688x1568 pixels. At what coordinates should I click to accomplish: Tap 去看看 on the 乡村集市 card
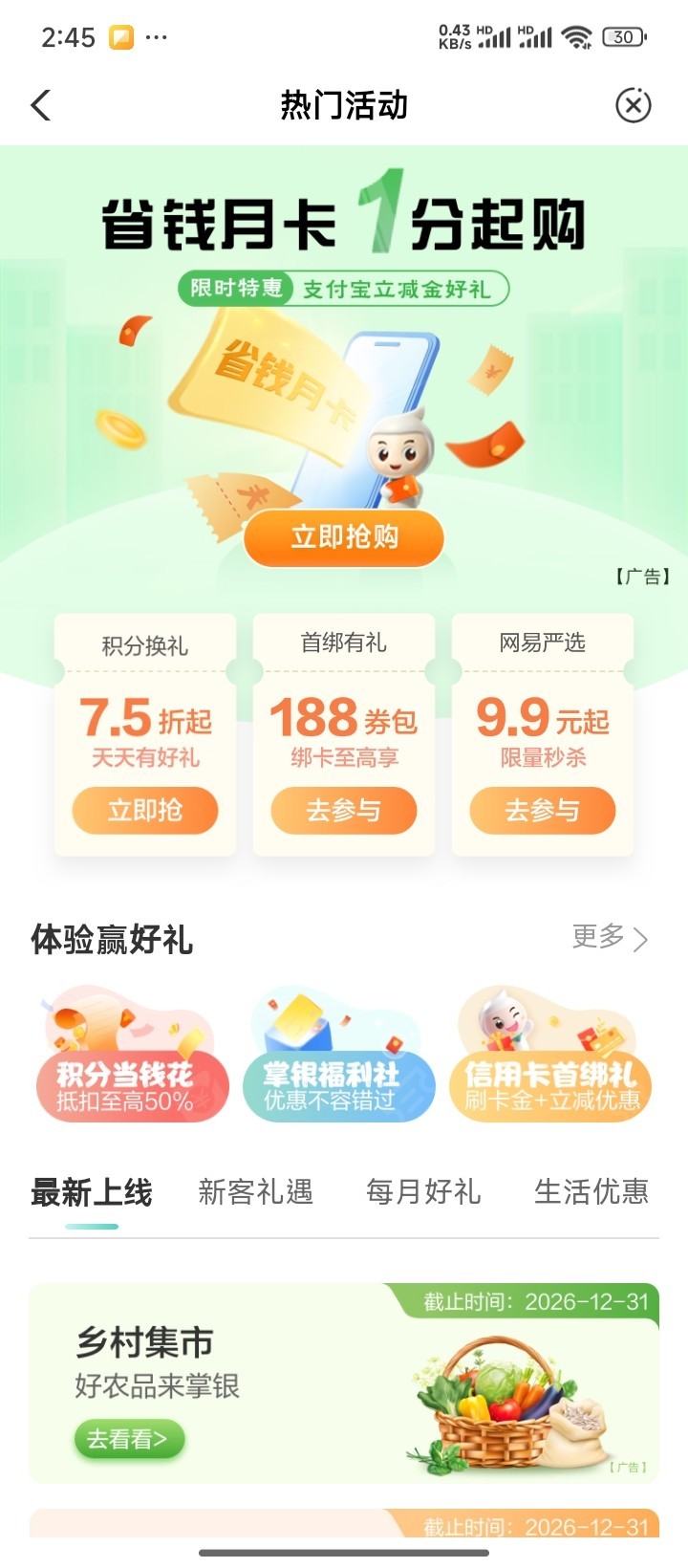tap(128, 1439)
